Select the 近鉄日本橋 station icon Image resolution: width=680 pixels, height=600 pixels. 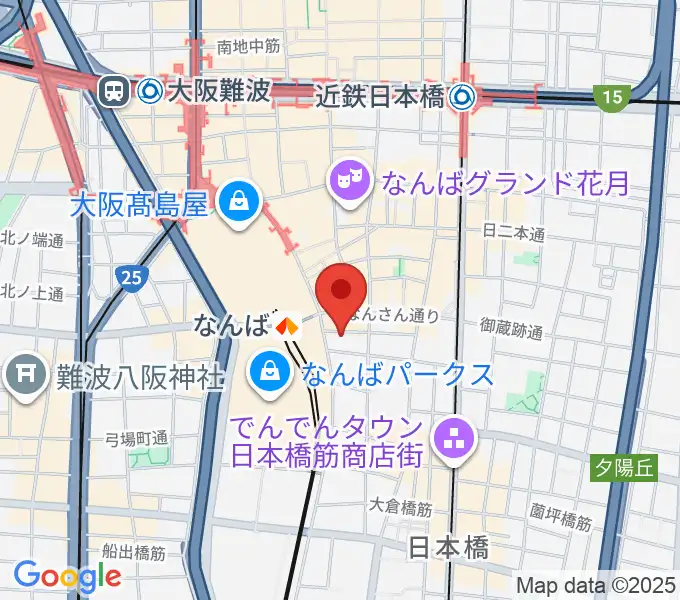(461, 96)
